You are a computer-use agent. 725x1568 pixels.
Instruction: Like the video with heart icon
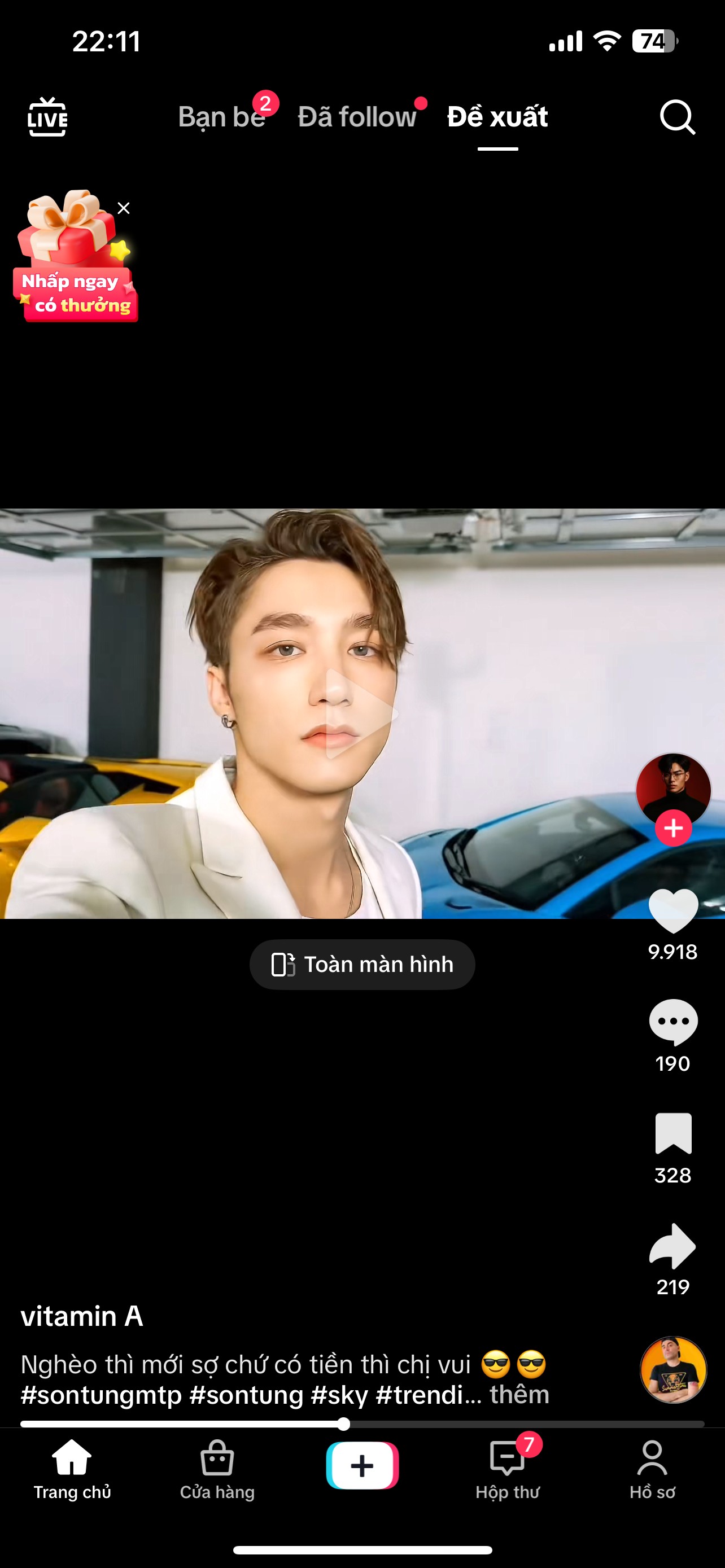(x=673, y=910)
